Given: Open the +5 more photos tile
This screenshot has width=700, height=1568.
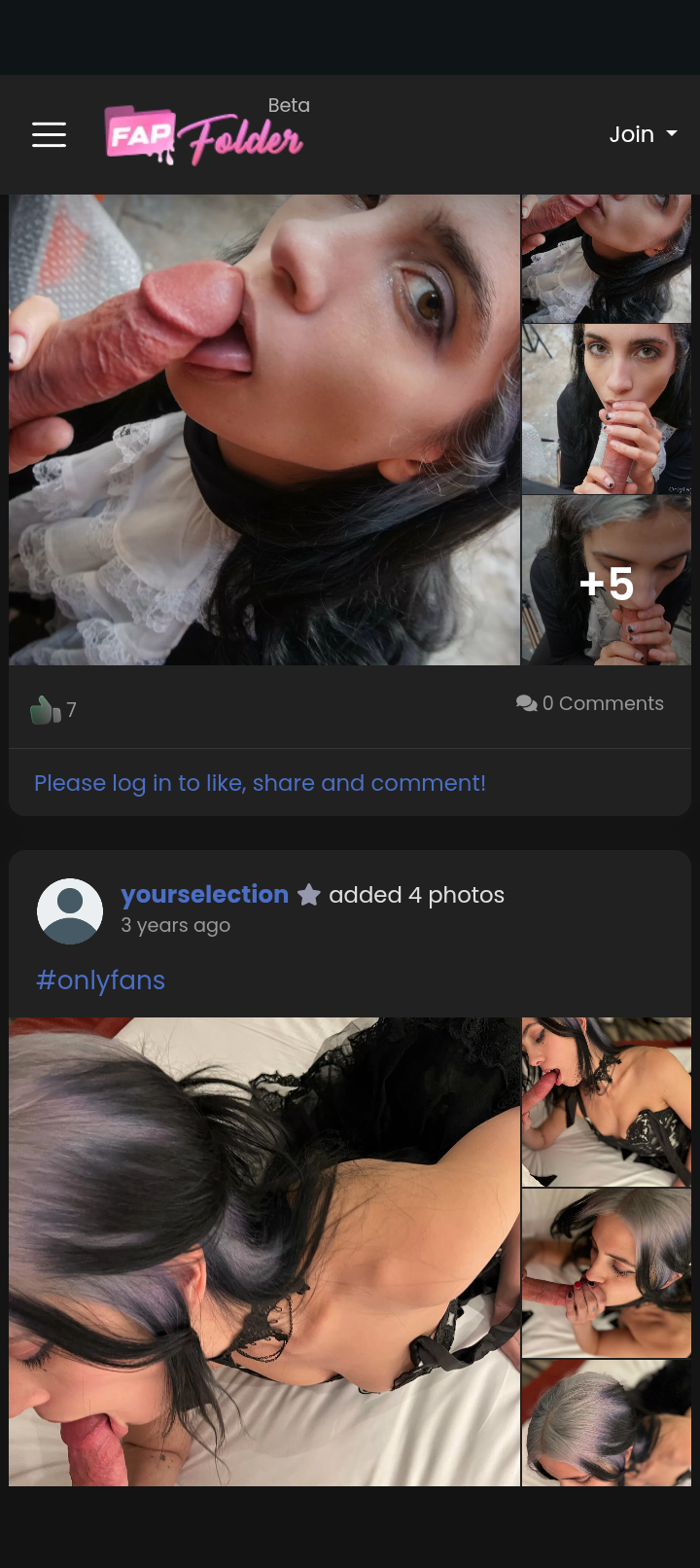Looking at the screenshot, I should click(607, 582).
